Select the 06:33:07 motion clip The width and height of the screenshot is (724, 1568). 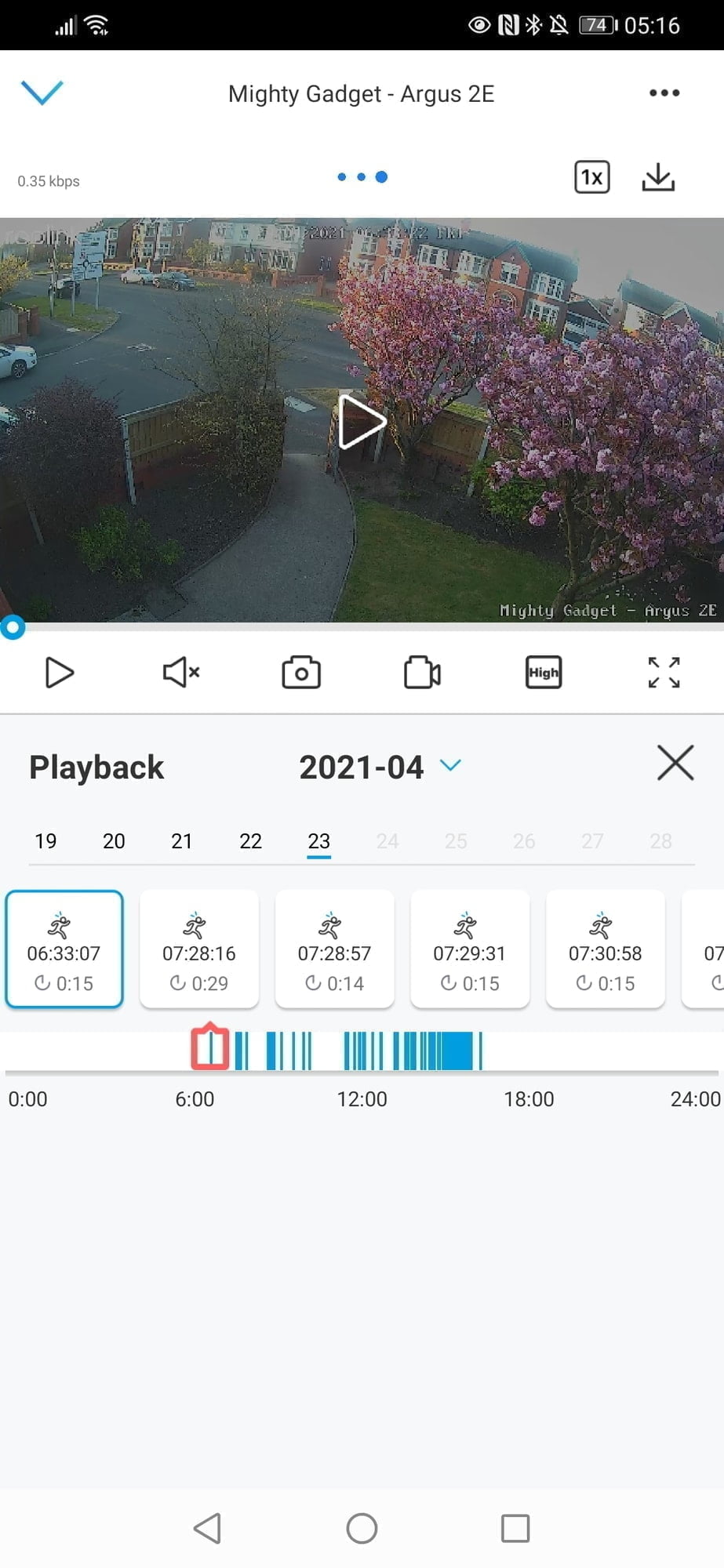pos(64,949)
